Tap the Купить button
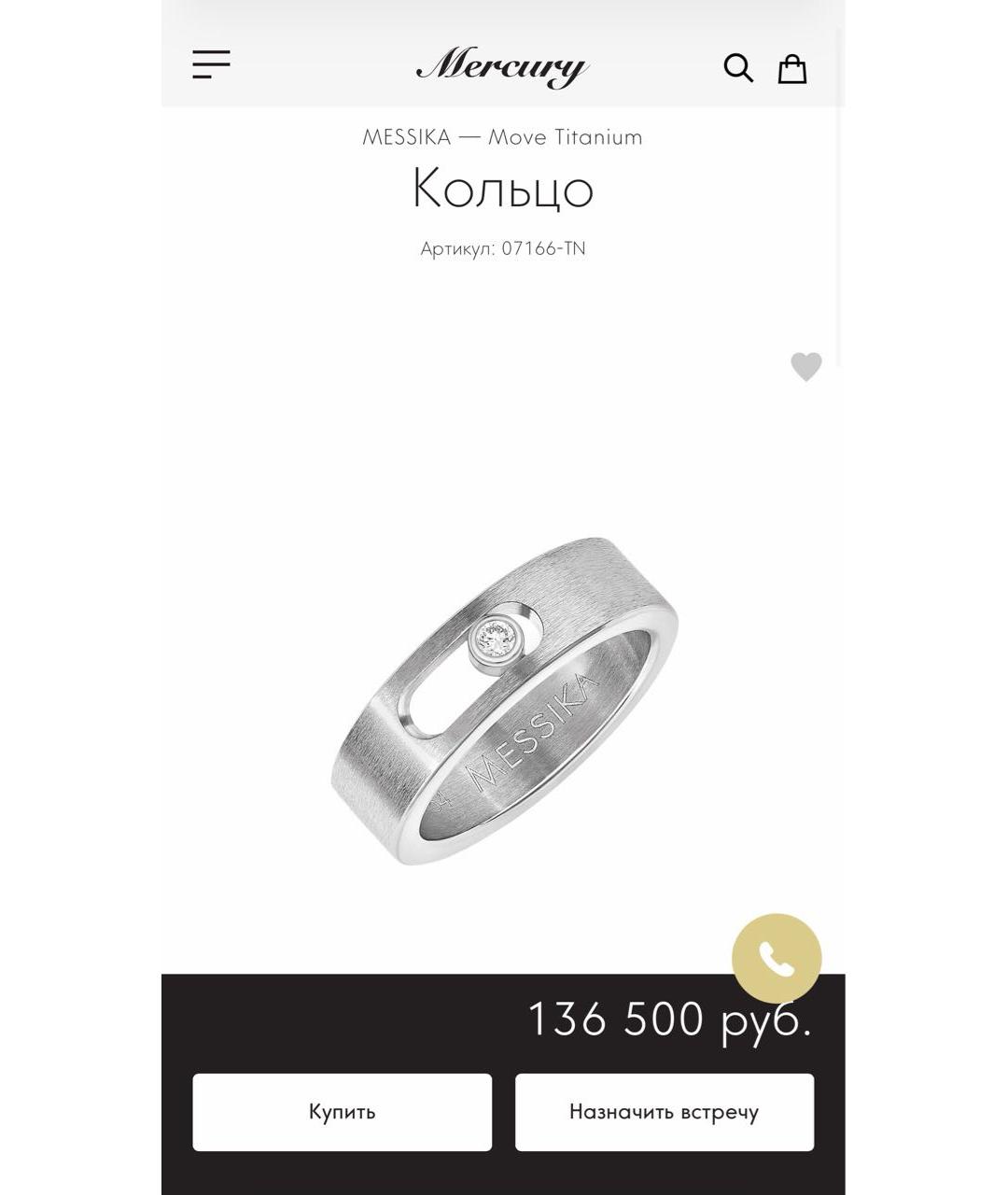Screen dimensions: 1008x1195 [x=342, y=1112]
